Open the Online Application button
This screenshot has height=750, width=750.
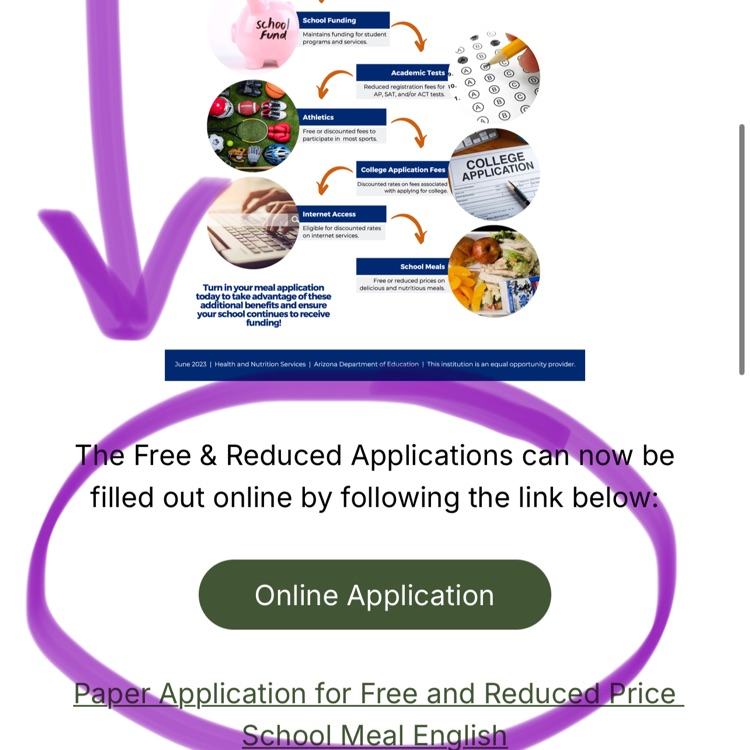point(374,595)
